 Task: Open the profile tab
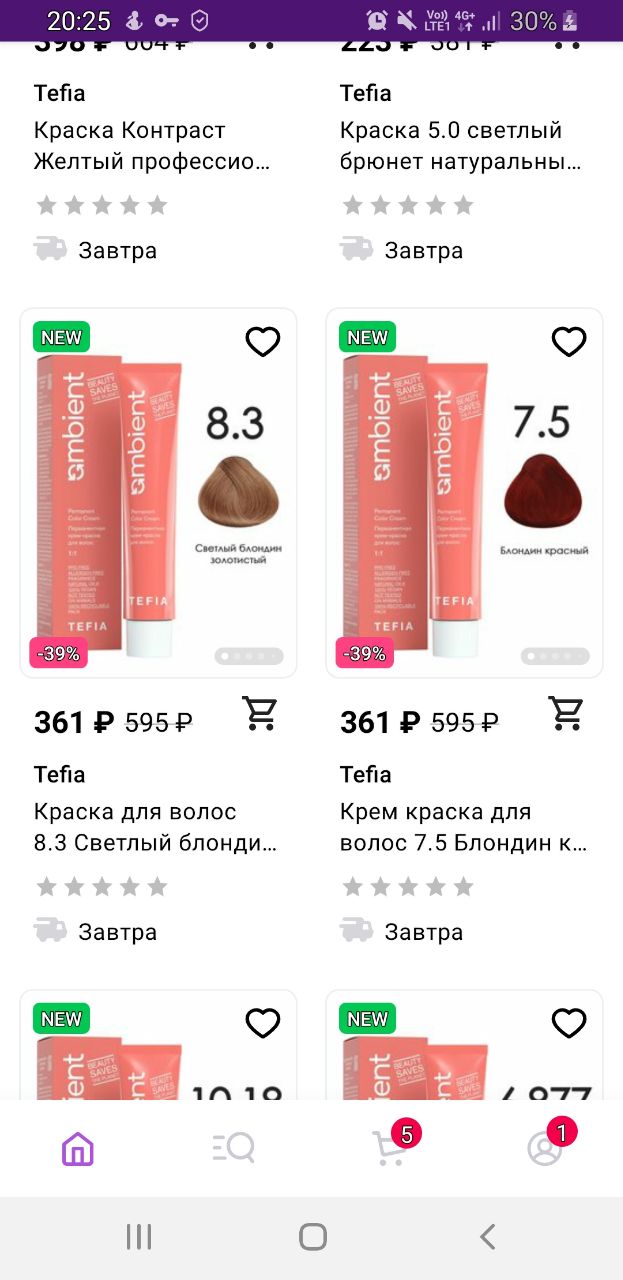[546, 1147]
